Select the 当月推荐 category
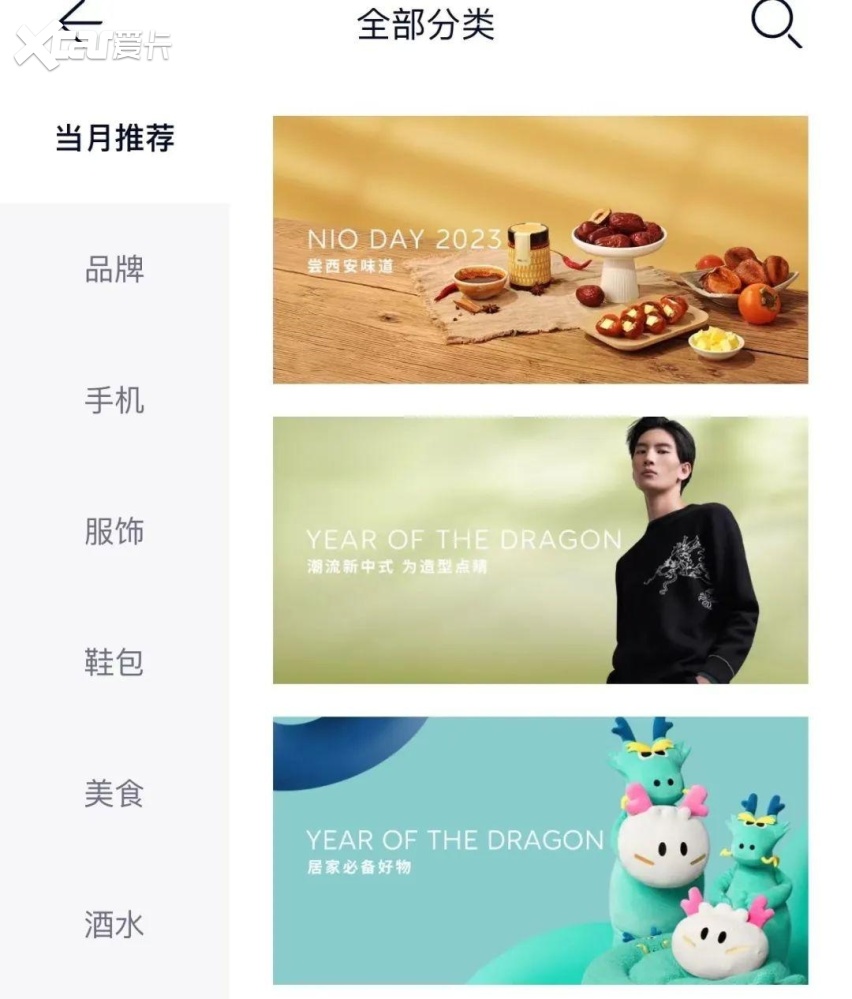 coord(114,138)
